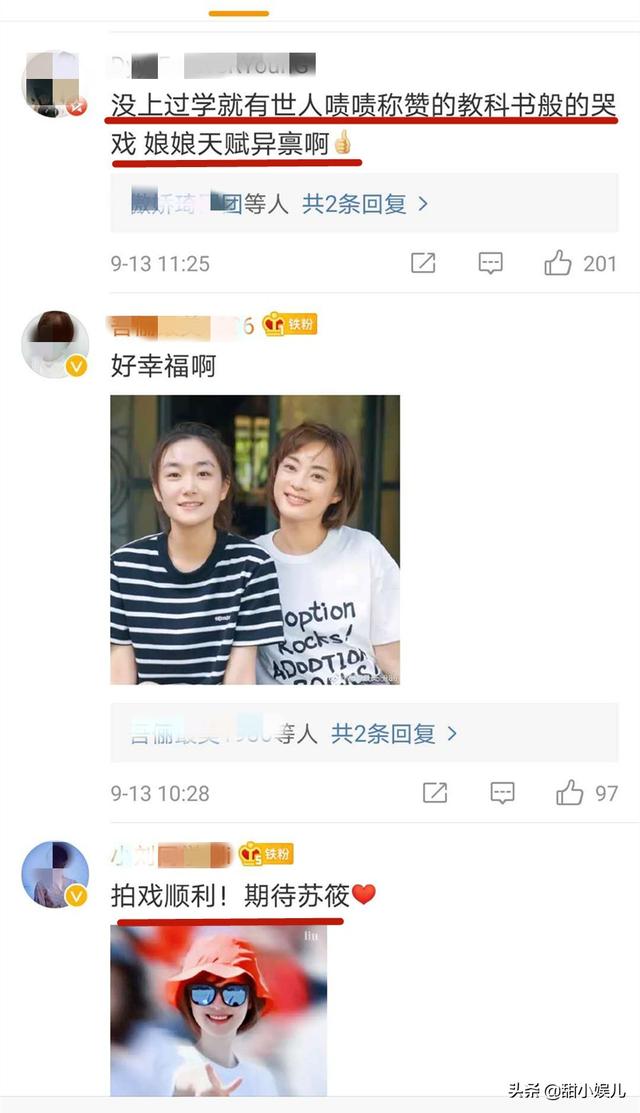Repost the 9-13 11:25 comment
Screen dimensions: 640x1113
coord(423,263)
